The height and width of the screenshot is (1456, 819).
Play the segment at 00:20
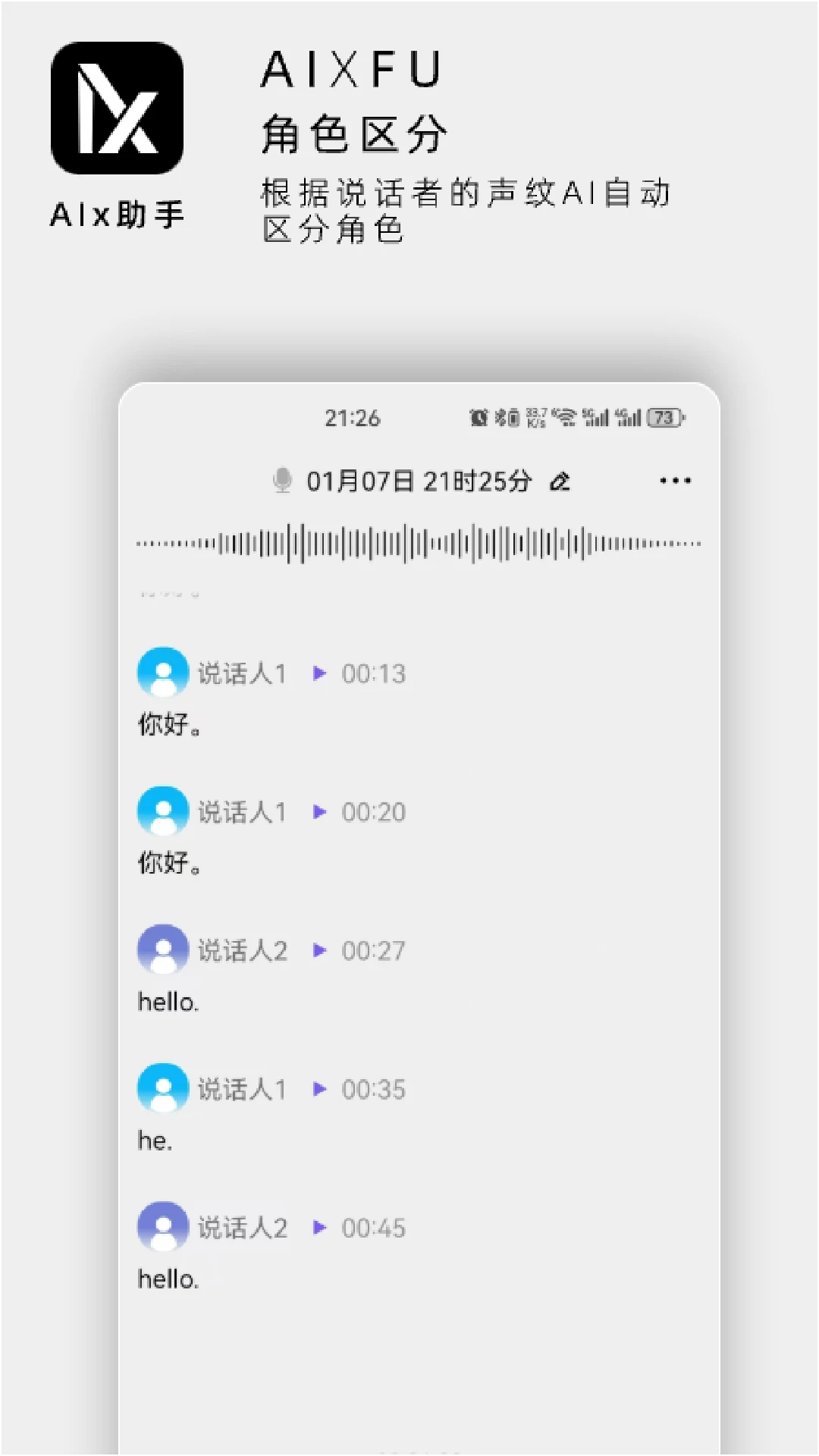322,811
